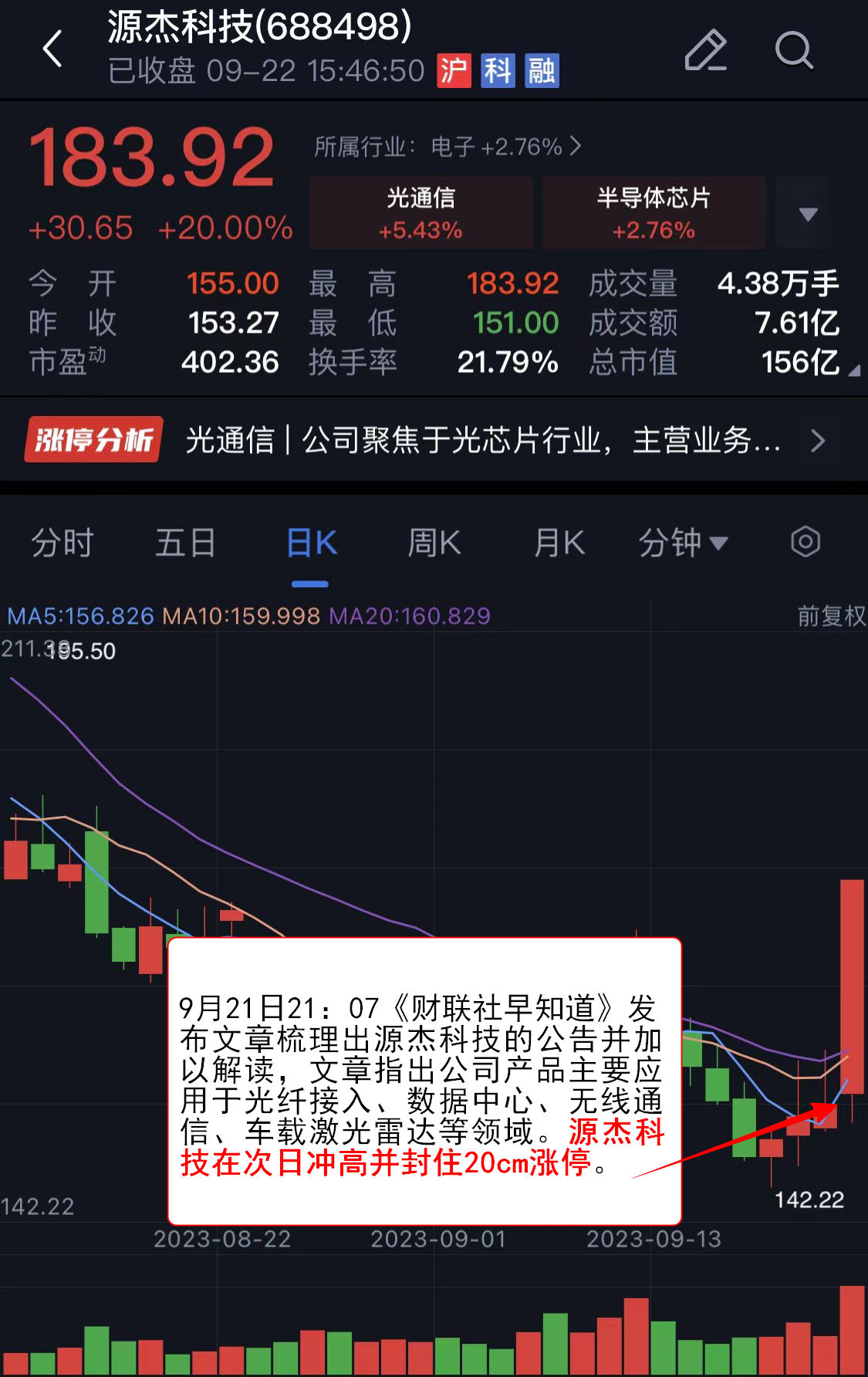The width and height of the screenshot is (868, 1377).
Task: Switch to the 分时 chart tab
Action: click(62, 543)
